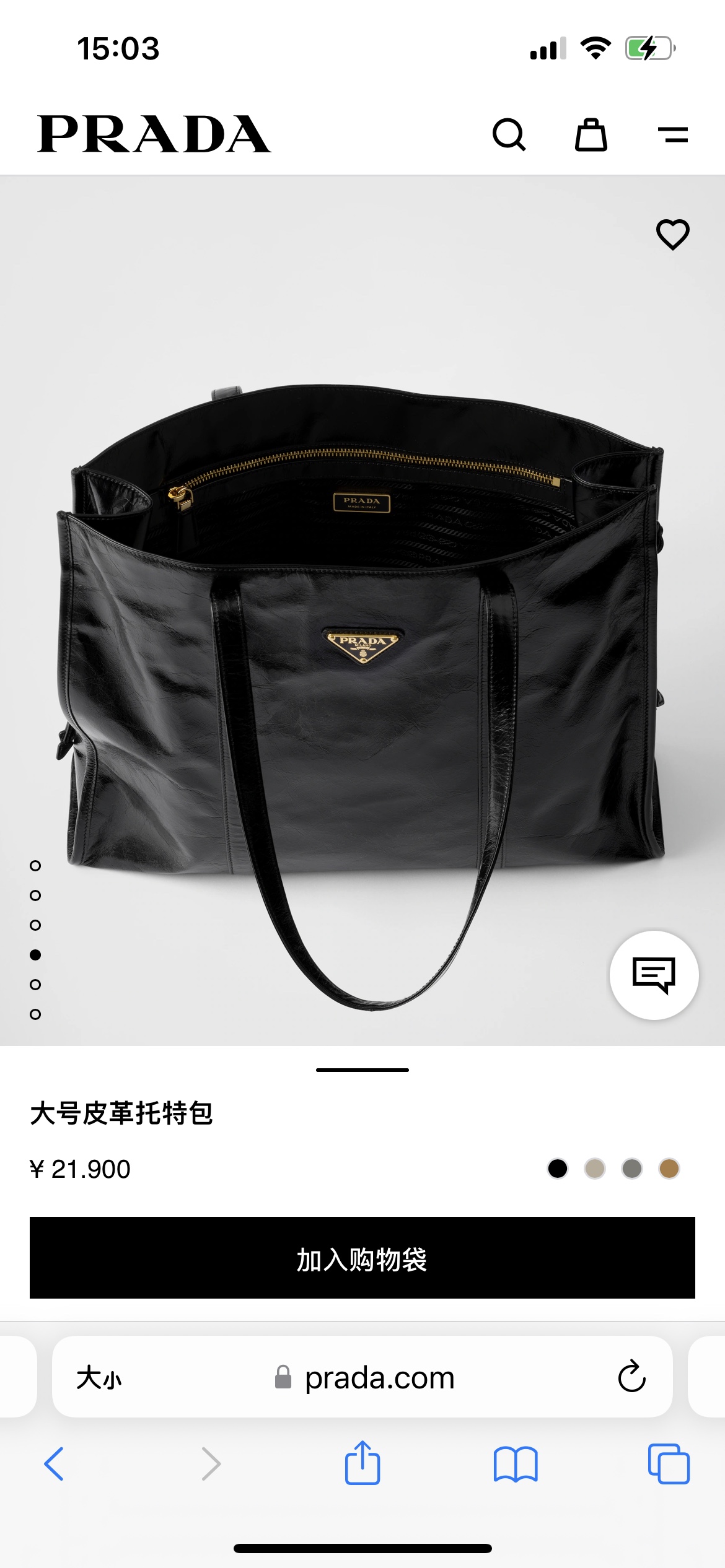Select the grey color swatch
Screen dimensions: 725x1568
tap(632, 1169)
